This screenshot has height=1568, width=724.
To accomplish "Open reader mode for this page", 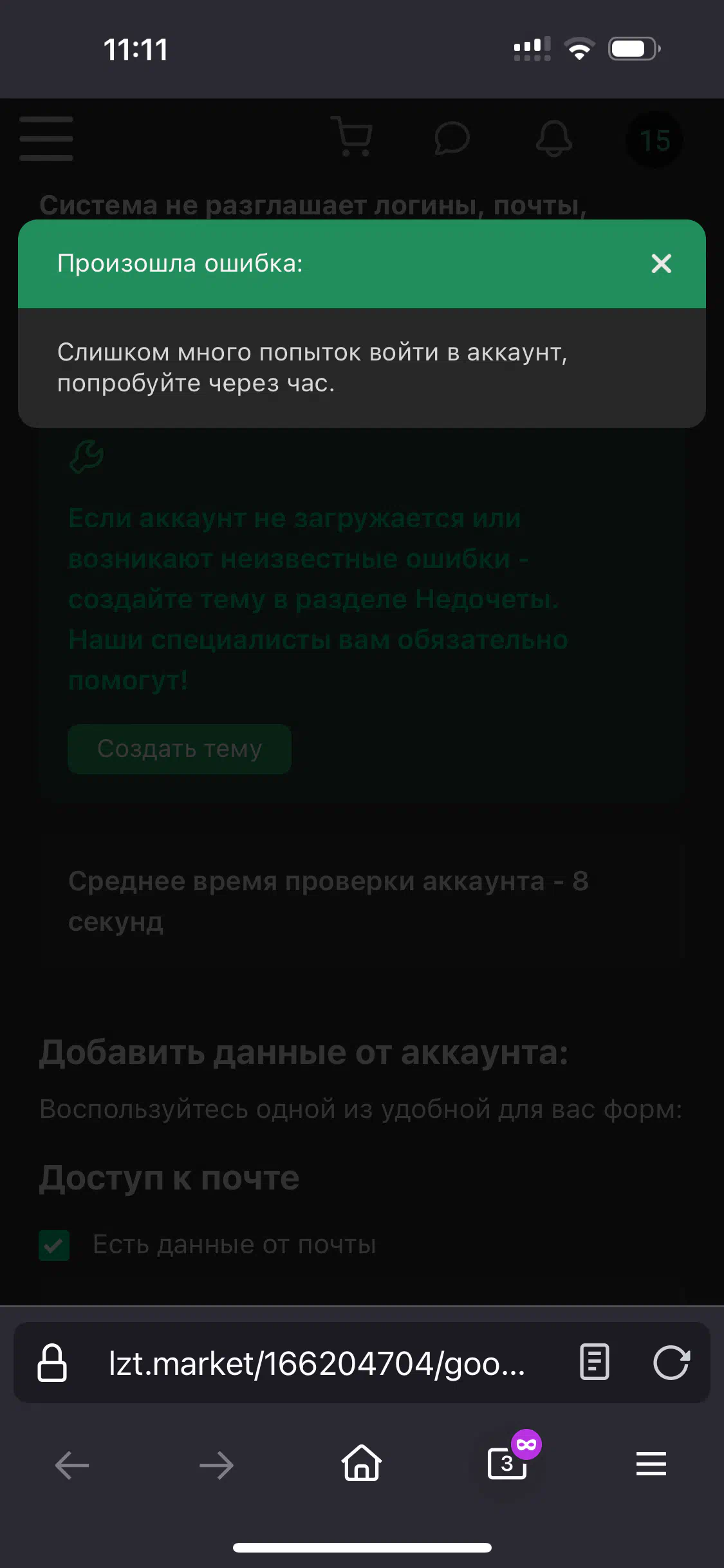I will click(x=594, y=1362).
